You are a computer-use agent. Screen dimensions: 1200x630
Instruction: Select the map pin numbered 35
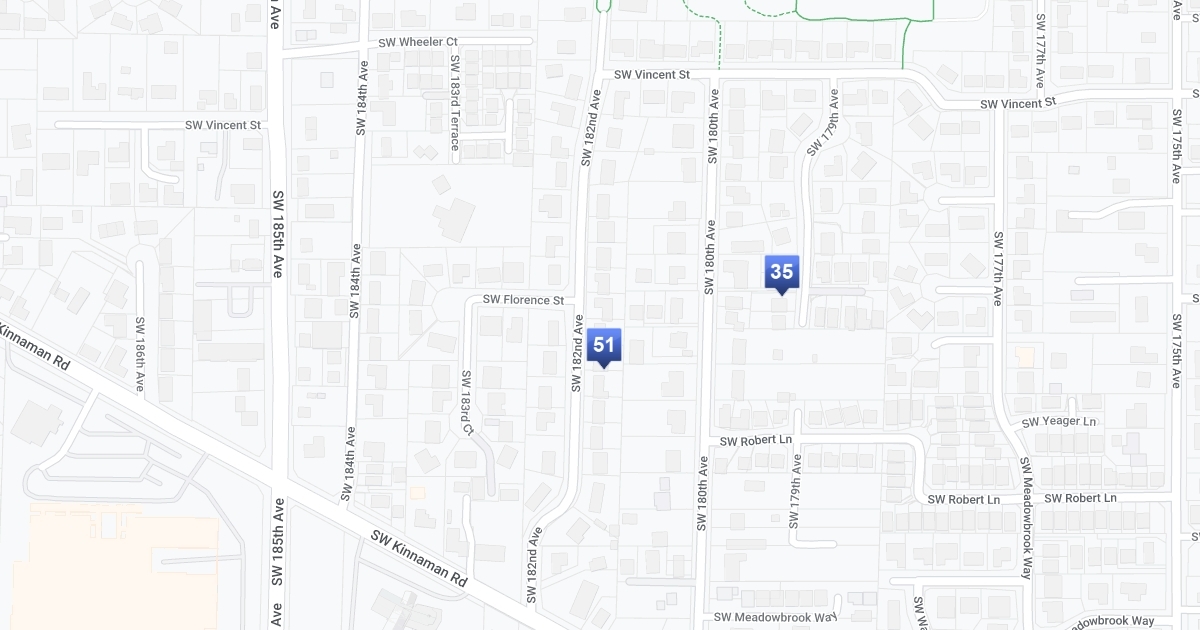(x=782, y=273)
